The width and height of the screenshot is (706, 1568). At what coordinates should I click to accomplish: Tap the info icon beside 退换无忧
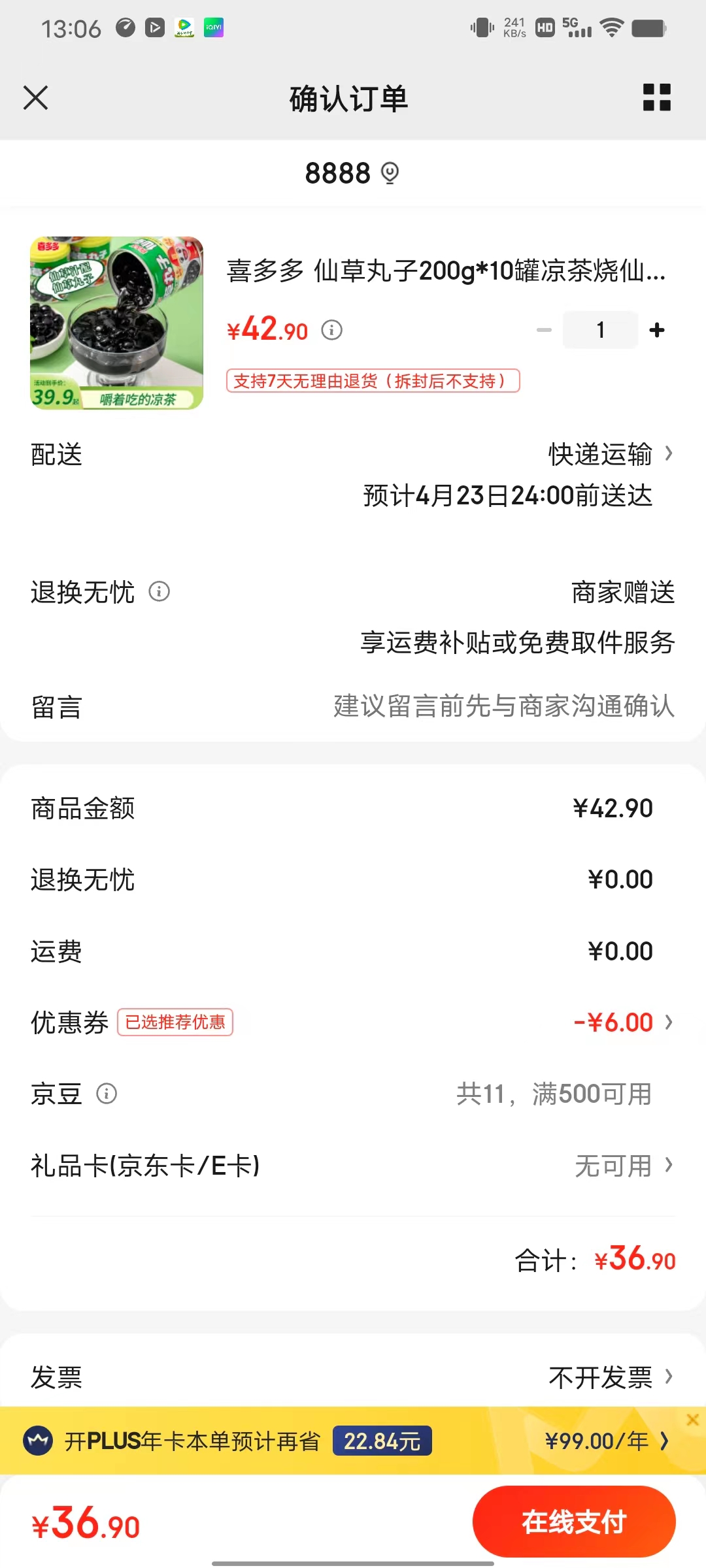(x=159, y=593)
